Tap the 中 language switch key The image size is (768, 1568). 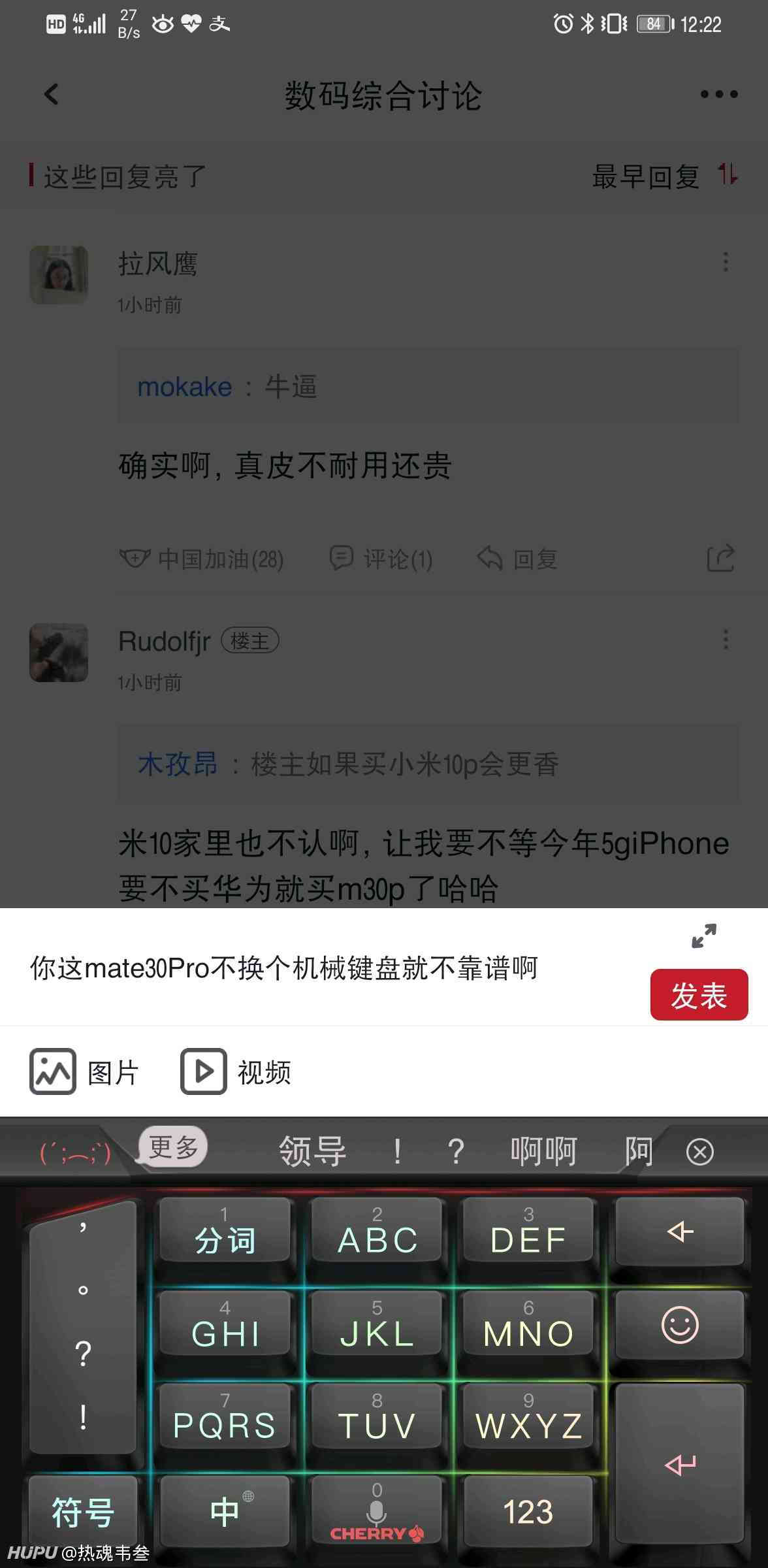coord(225,1511)
